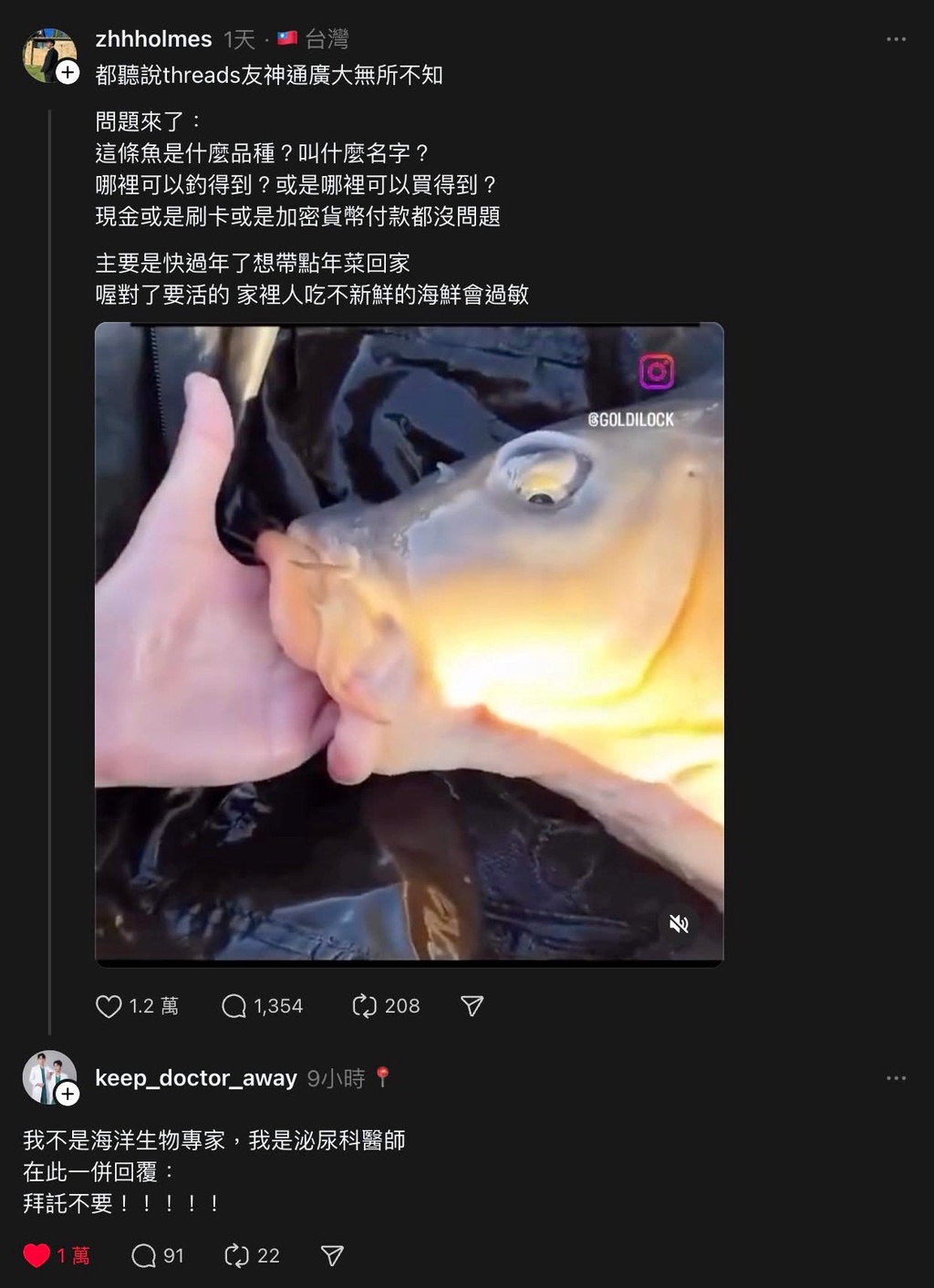Unlike keep_doctor_away's reply with the red heart
The height and width of the screenshot is (1288, 934).
pos(36,1256)
